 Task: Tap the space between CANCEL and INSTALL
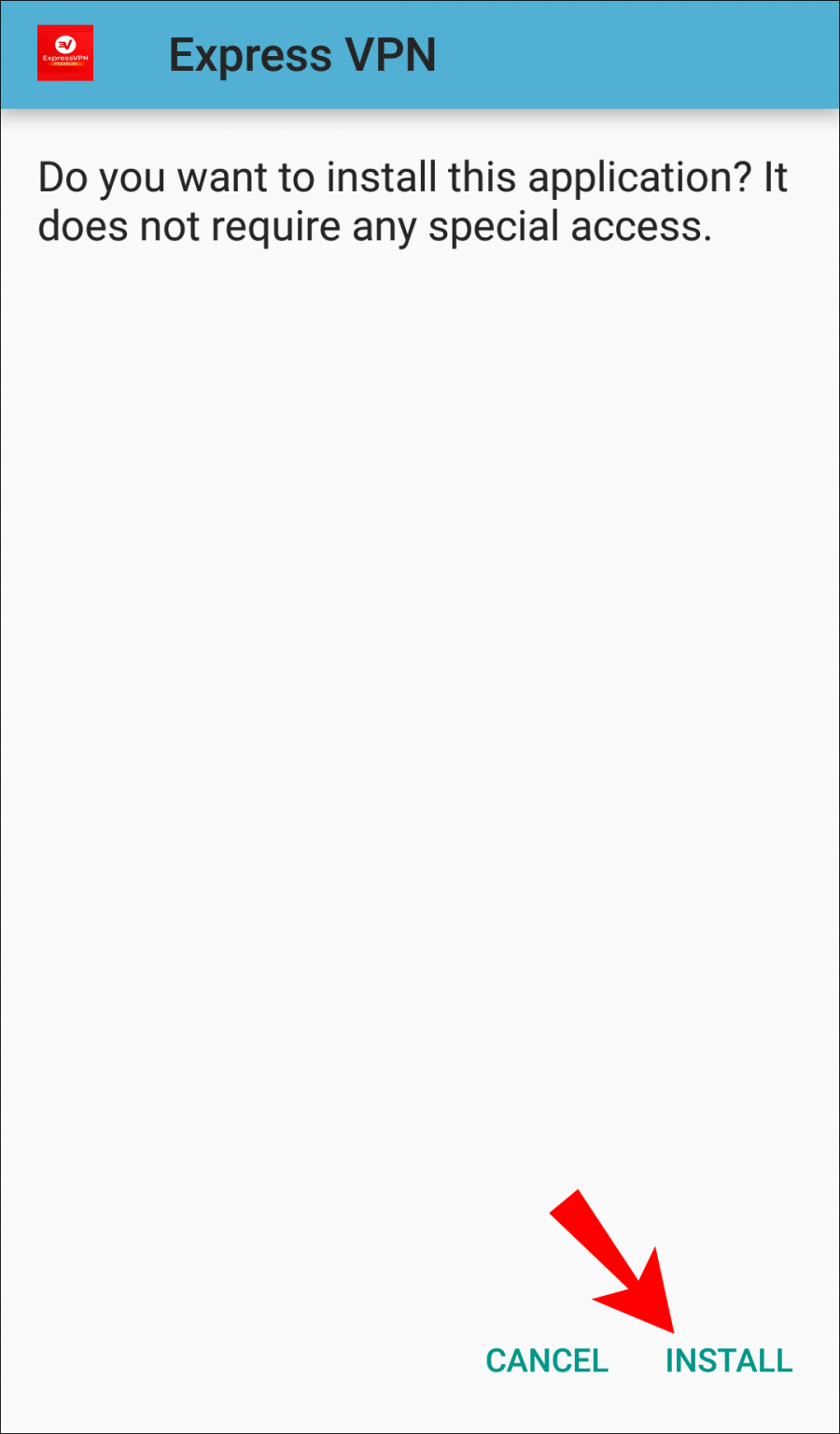(637, 1360)
